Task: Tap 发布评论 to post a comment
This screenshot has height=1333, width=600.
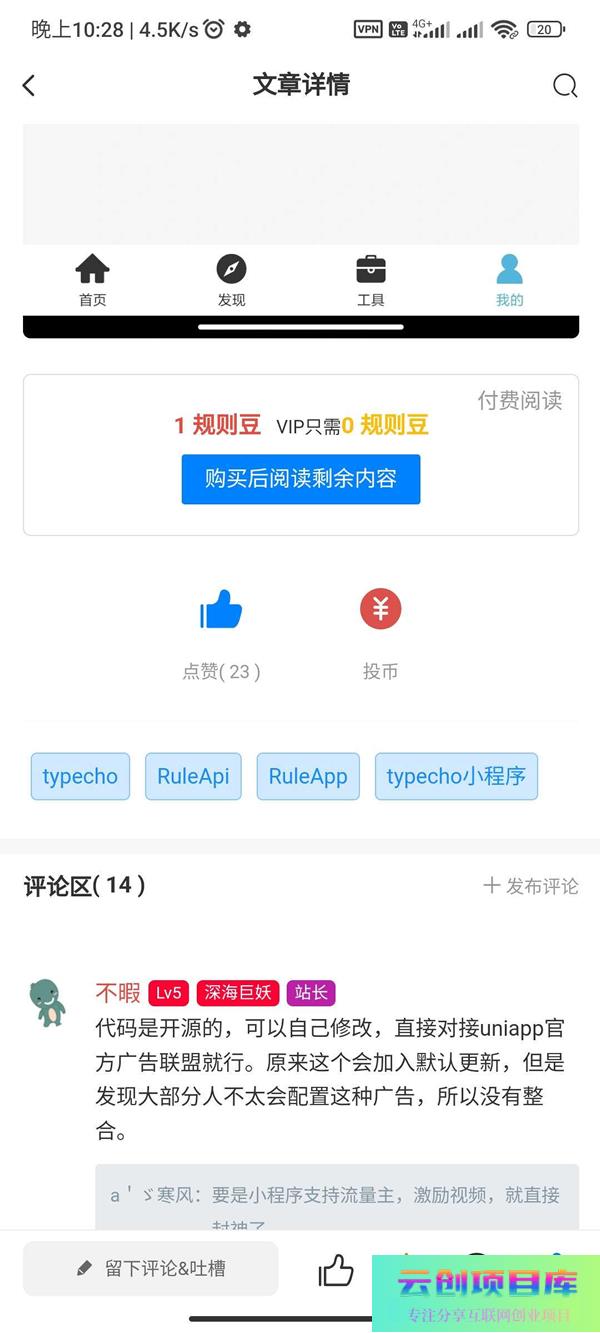Action: [x=531, y=886]
